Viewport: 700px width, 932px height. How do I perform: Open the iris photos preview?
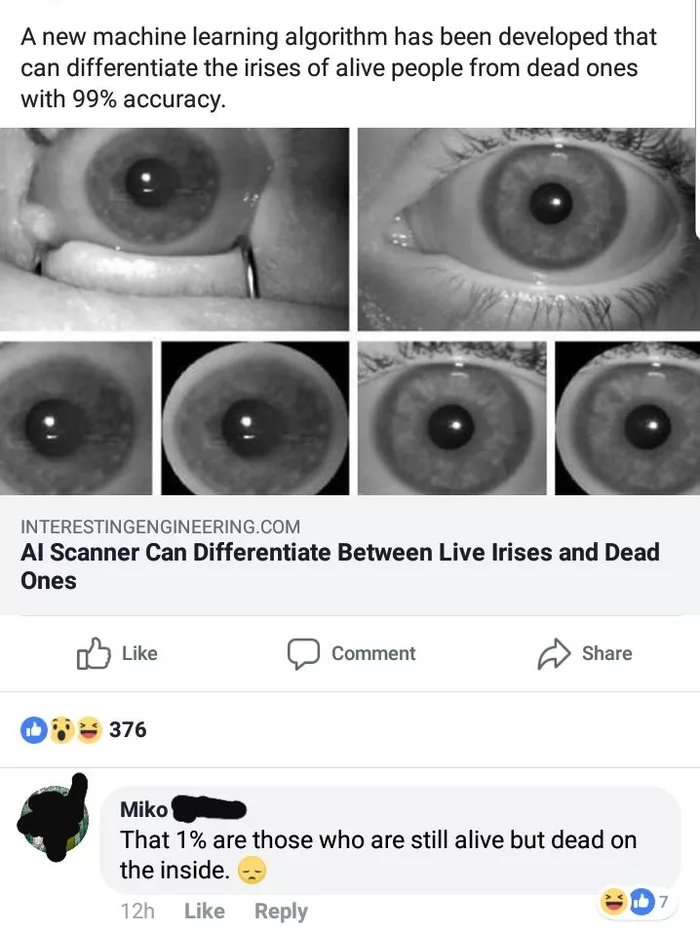tap(350, 312)
